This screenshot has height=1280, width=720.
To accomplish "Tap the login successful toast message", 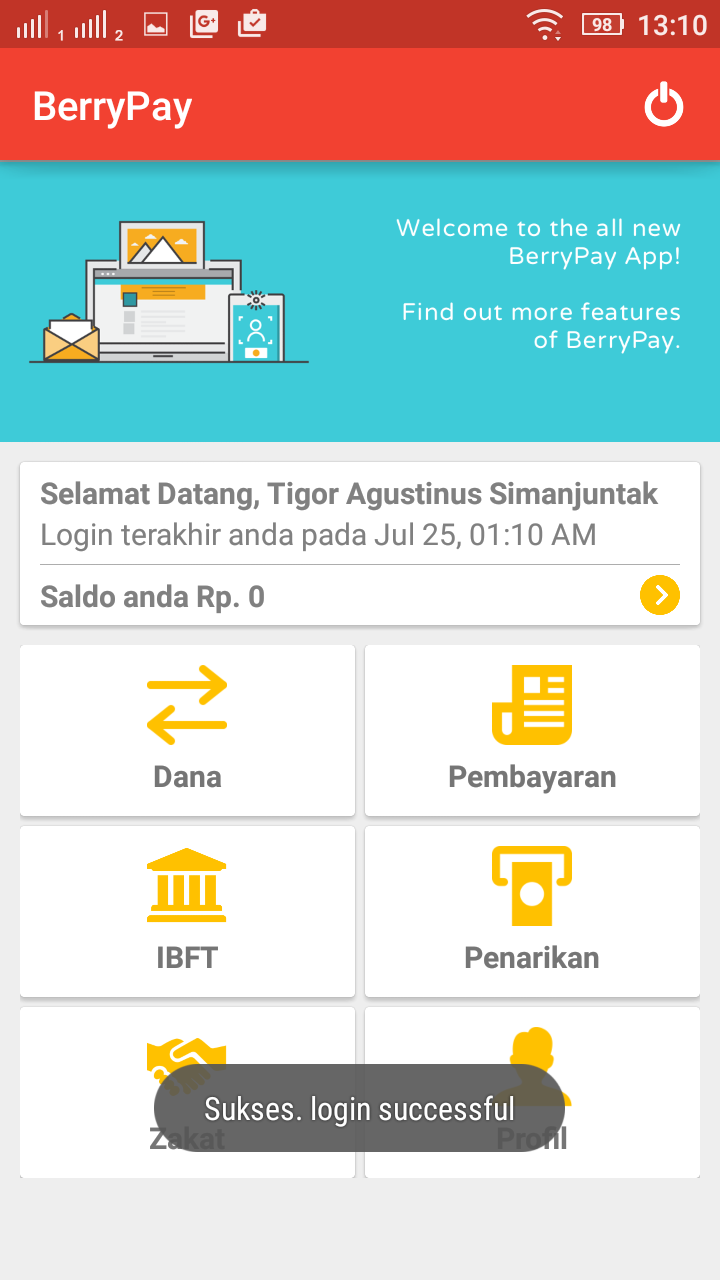I will point(359,1108).
